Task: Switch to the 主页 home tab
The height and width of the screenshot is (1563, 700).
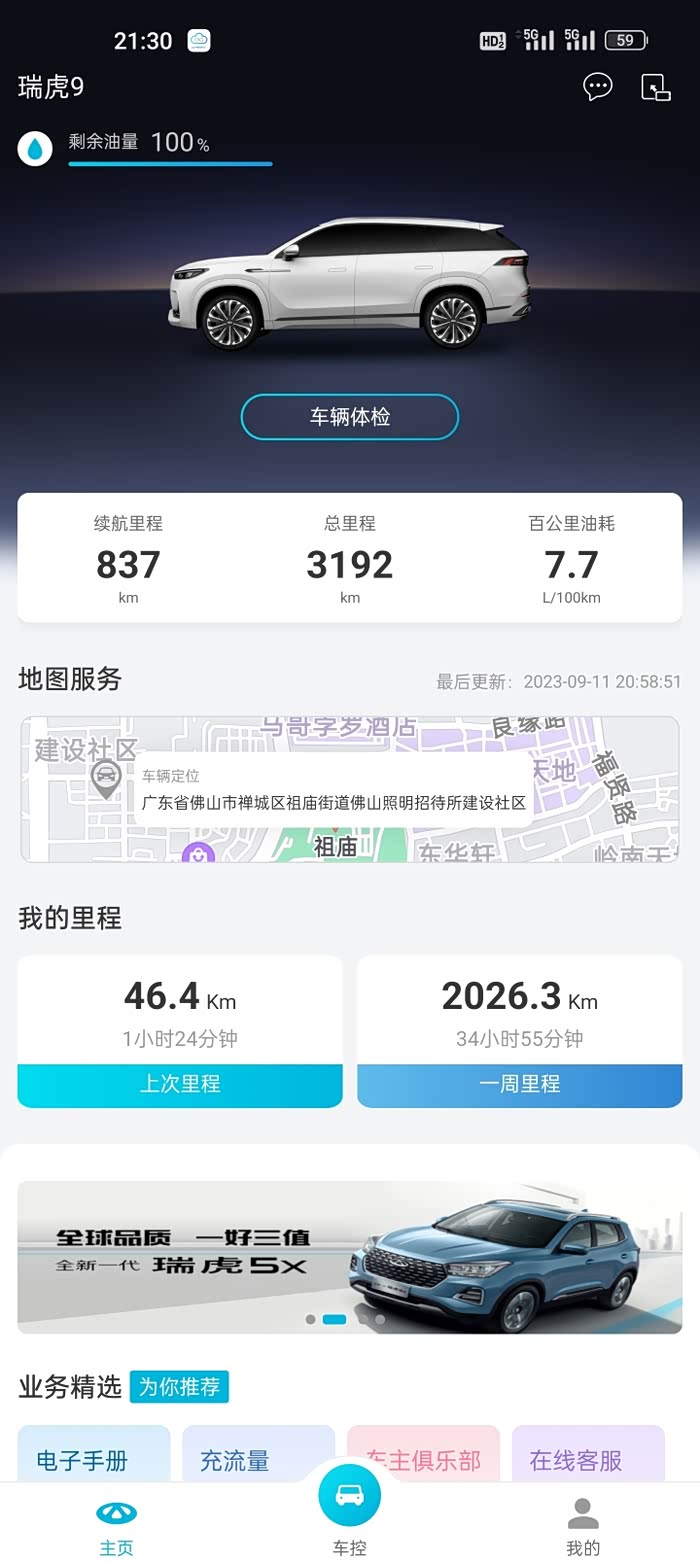Action: point(116,1527)
